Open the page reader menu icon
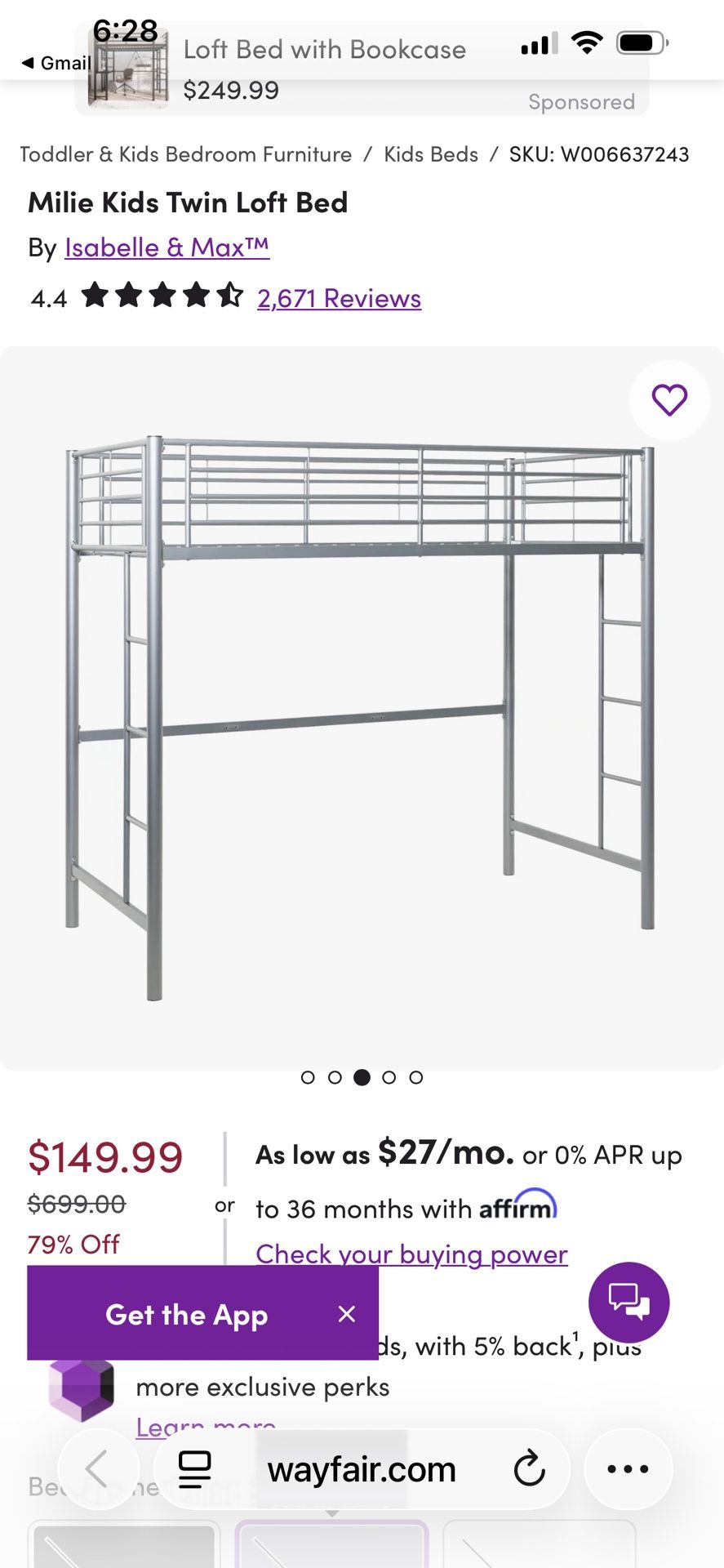 [194, 1469]
